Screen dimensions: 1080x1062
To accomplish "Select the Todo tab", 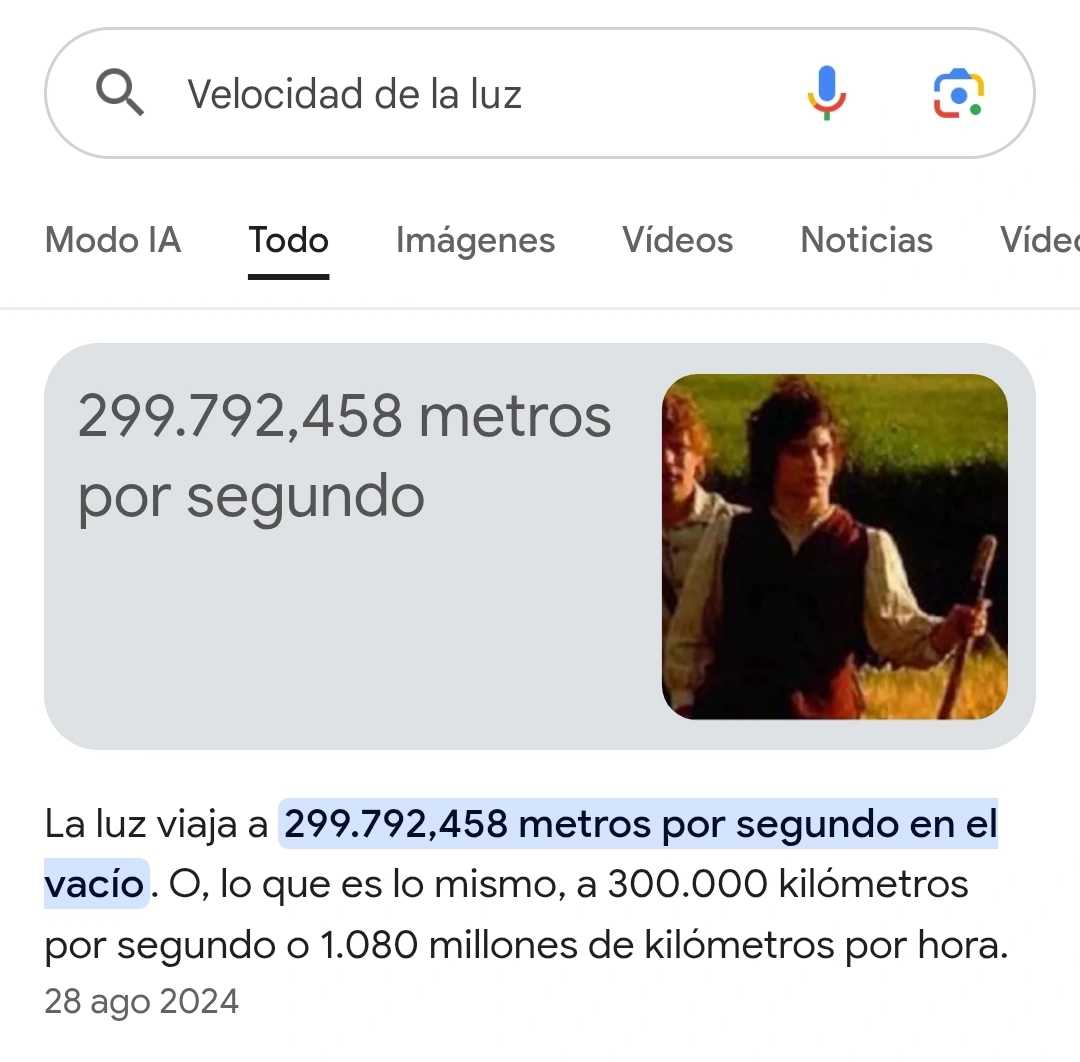I will coord(288,240).
